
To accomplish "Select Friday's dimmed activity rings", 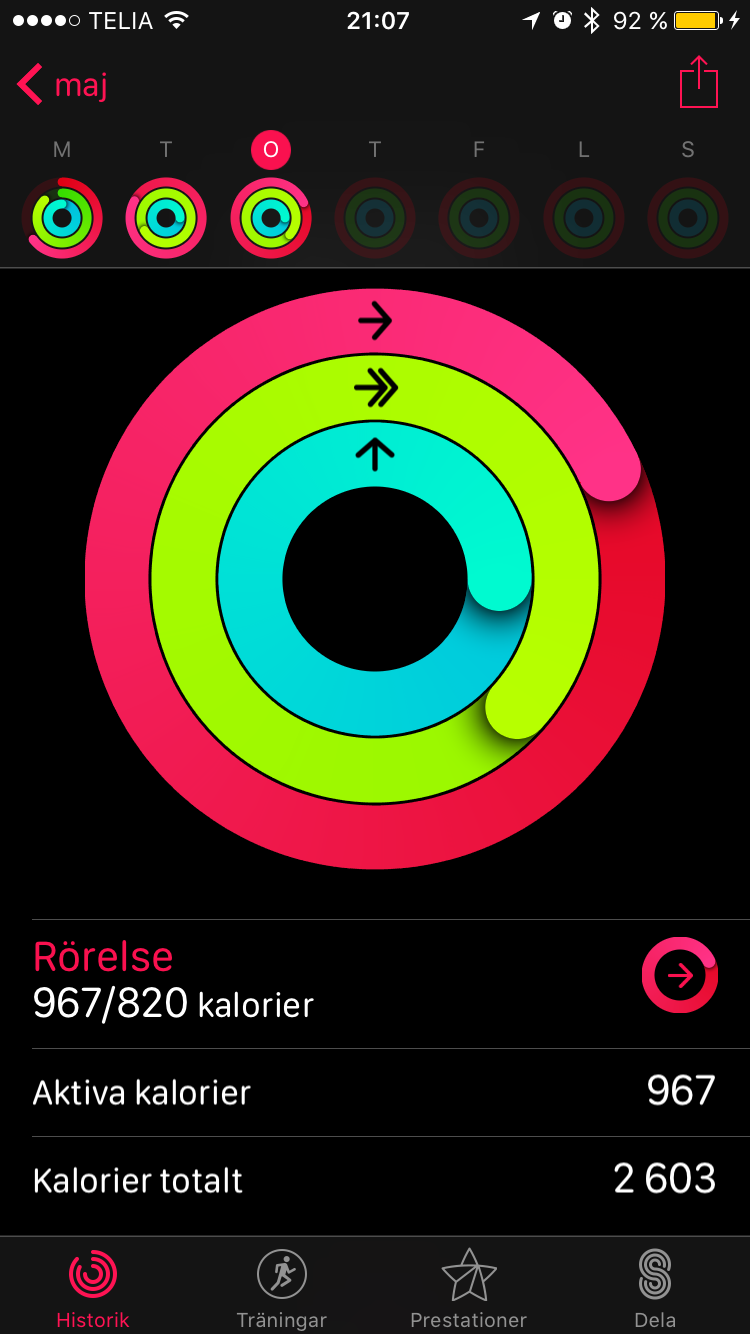I will tap(479, 217).
